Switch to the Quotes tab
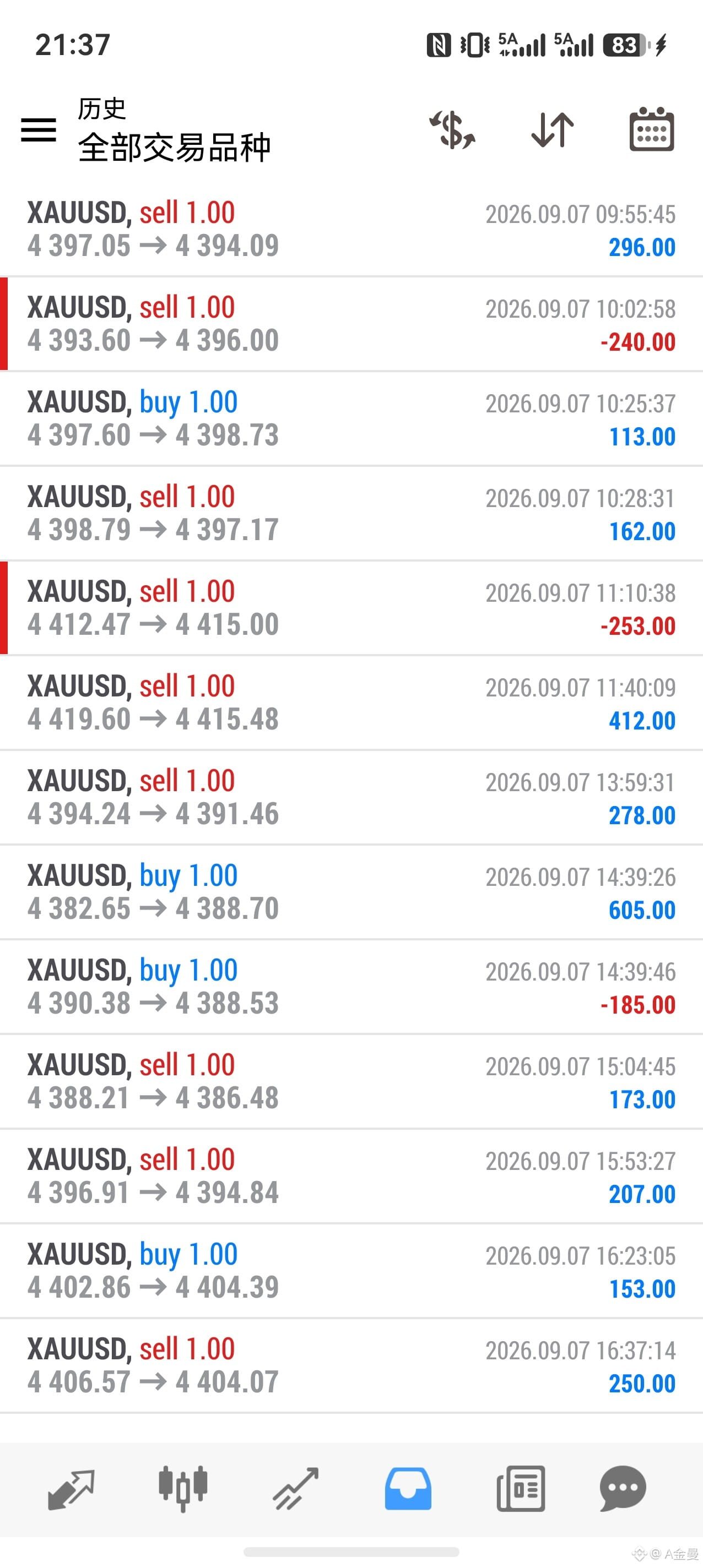This screenshot has height=1568, width=703. pyautogui.click(x=71, y=1489)
